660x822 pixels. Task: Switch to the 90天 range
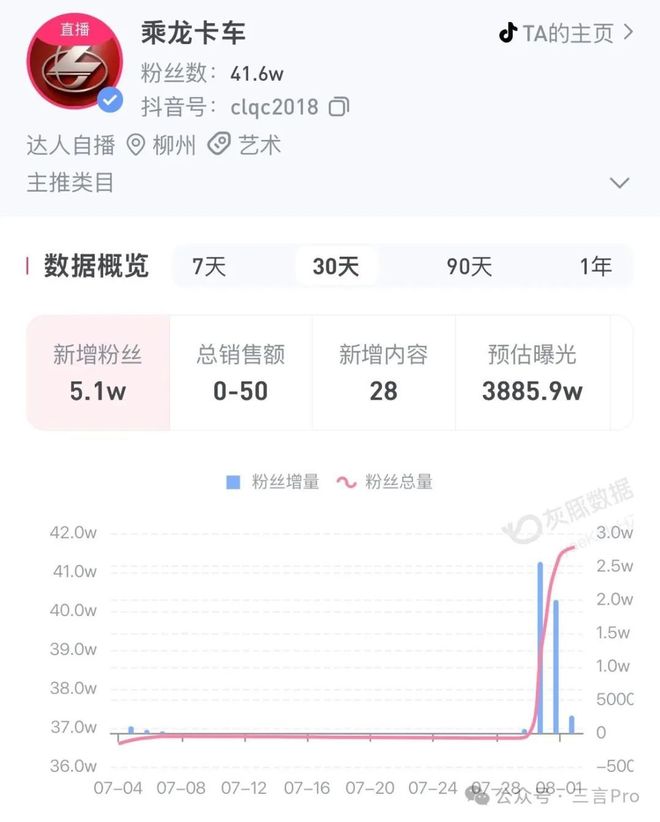469,267
